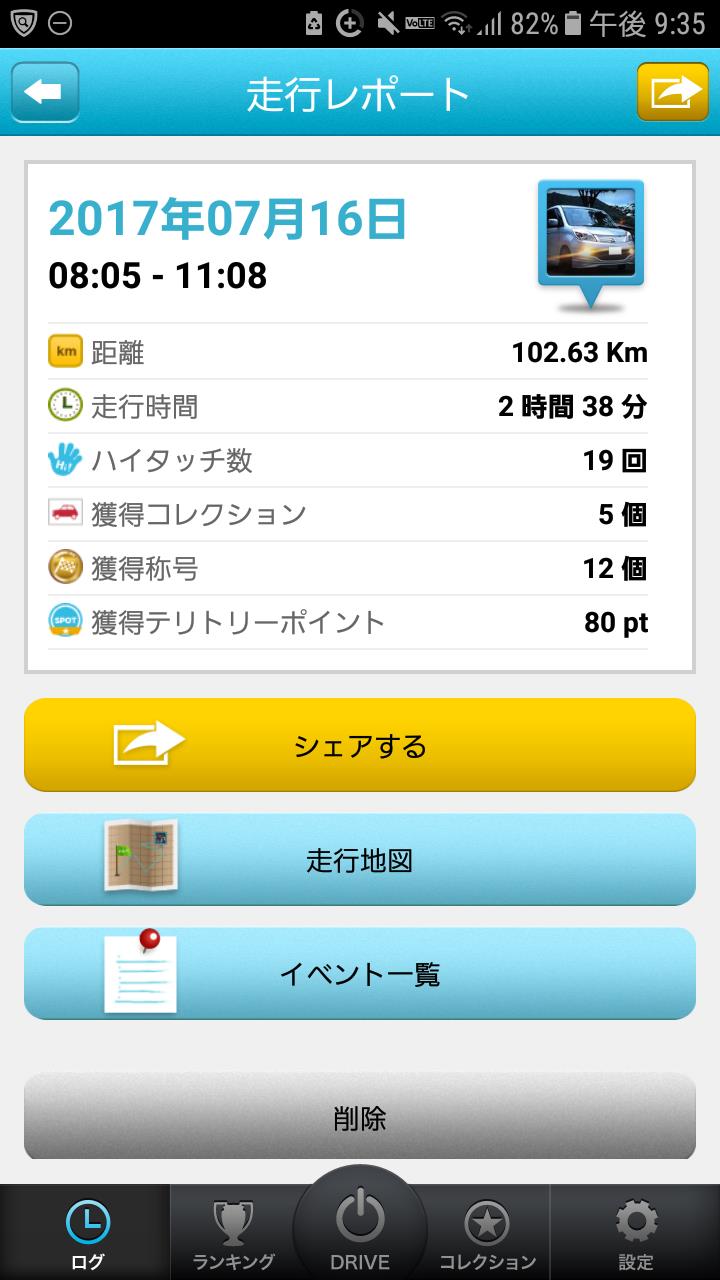Image resolution: width=720 pixels, height=1280 pixels.
Task: Switch to the コレクション tab
Action: 488,1233
